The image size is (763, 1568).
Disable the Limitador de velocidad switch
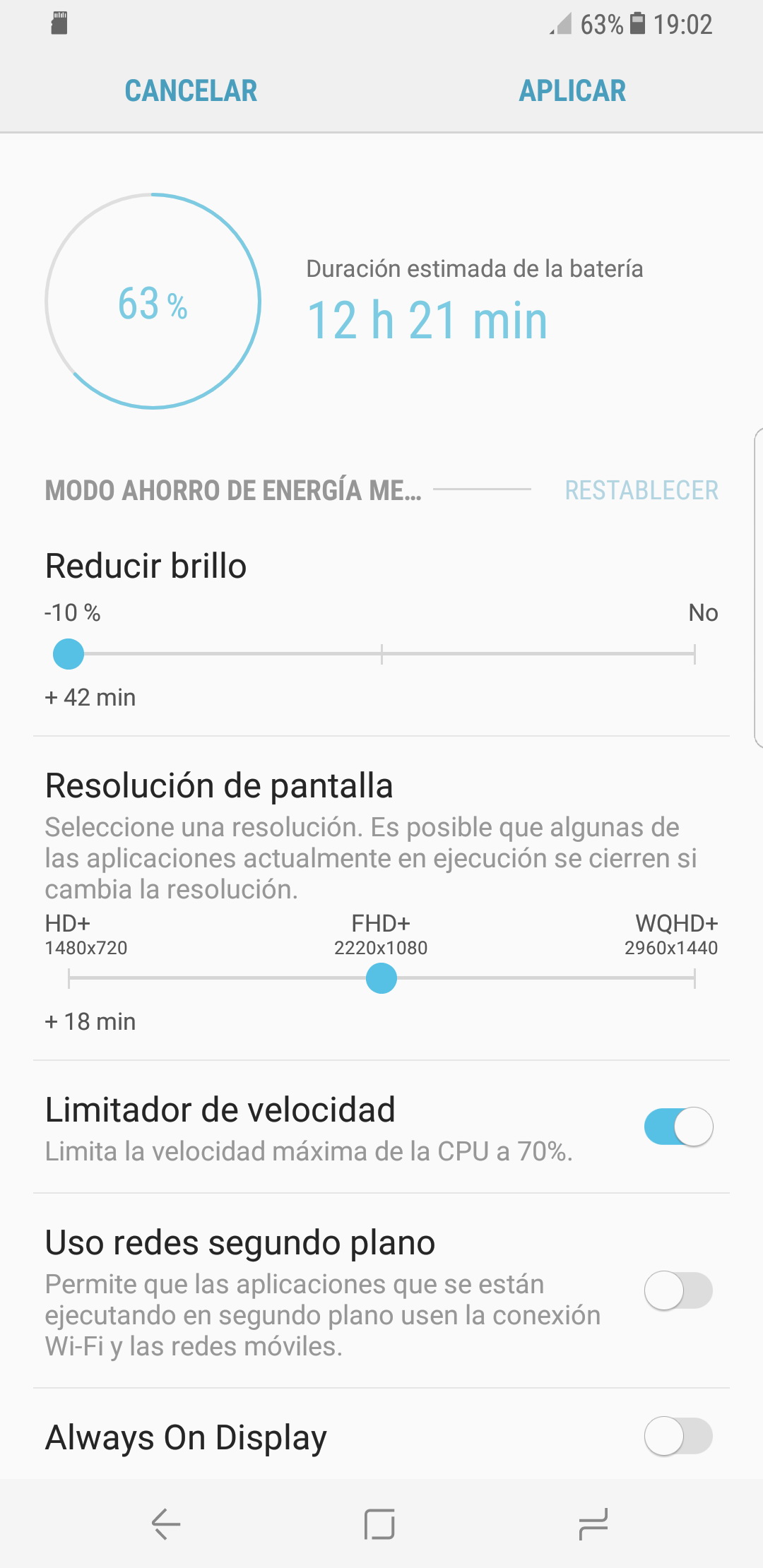(x=678, y=1127)
